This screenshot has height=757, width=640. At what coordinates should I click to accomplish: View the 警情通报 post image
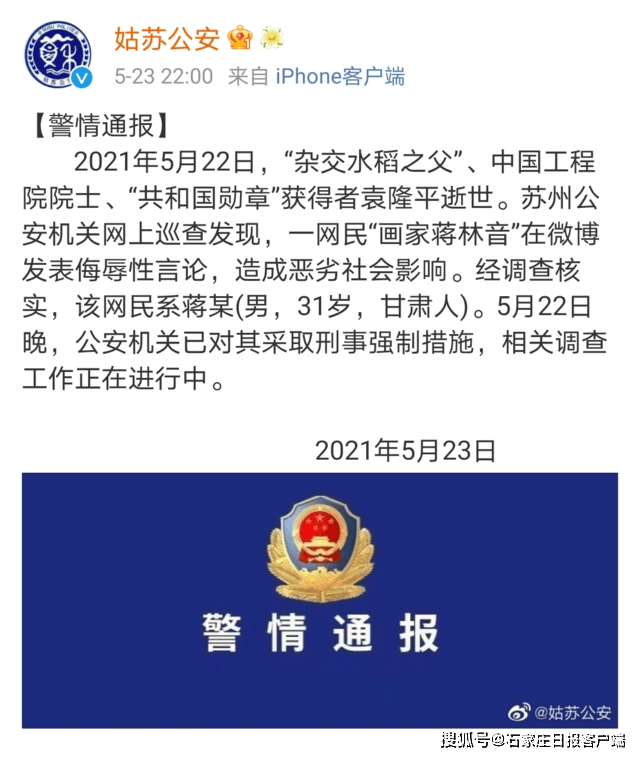tap(320, 600)
